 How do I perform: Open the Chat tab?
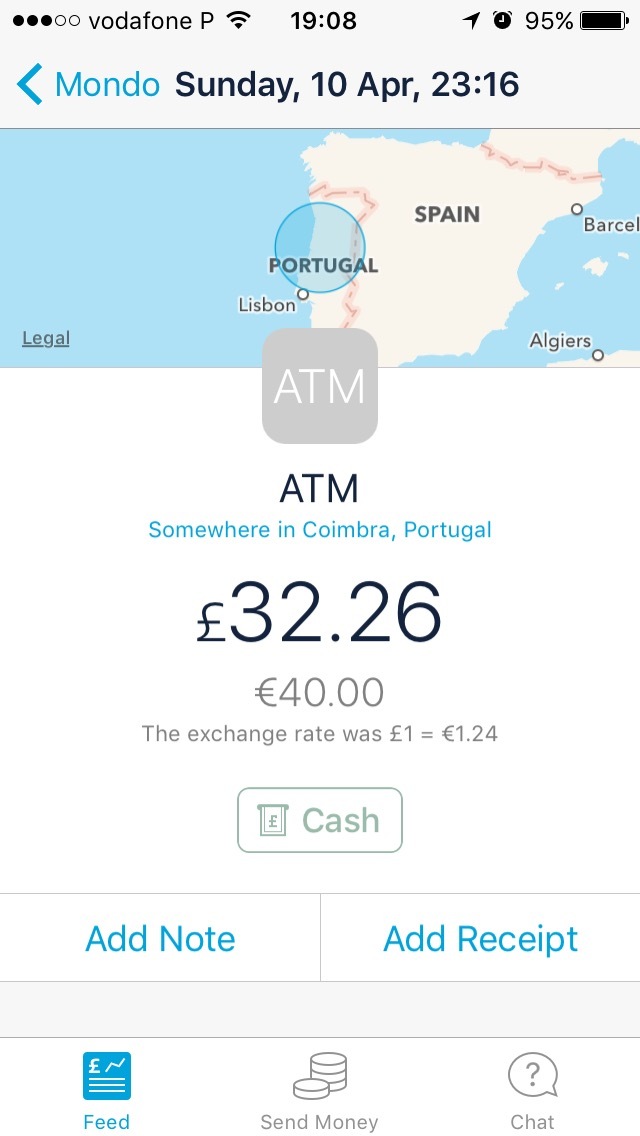[x=532, y=1092]
